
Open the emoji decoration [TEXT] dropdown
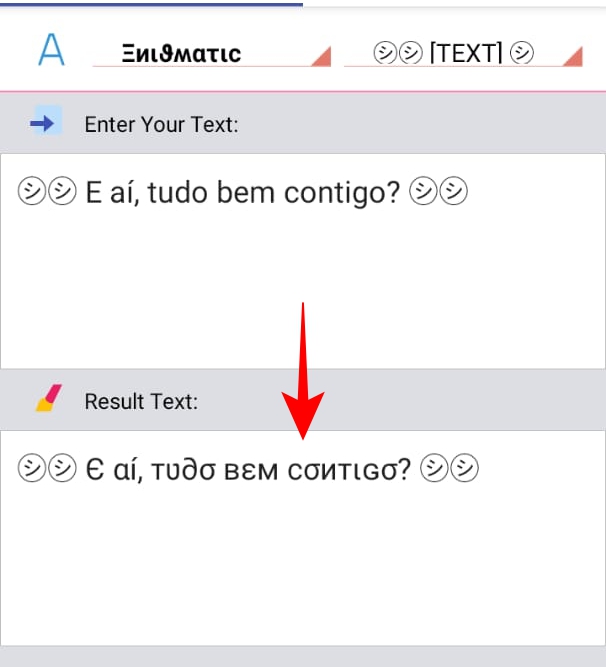(463, 53)
